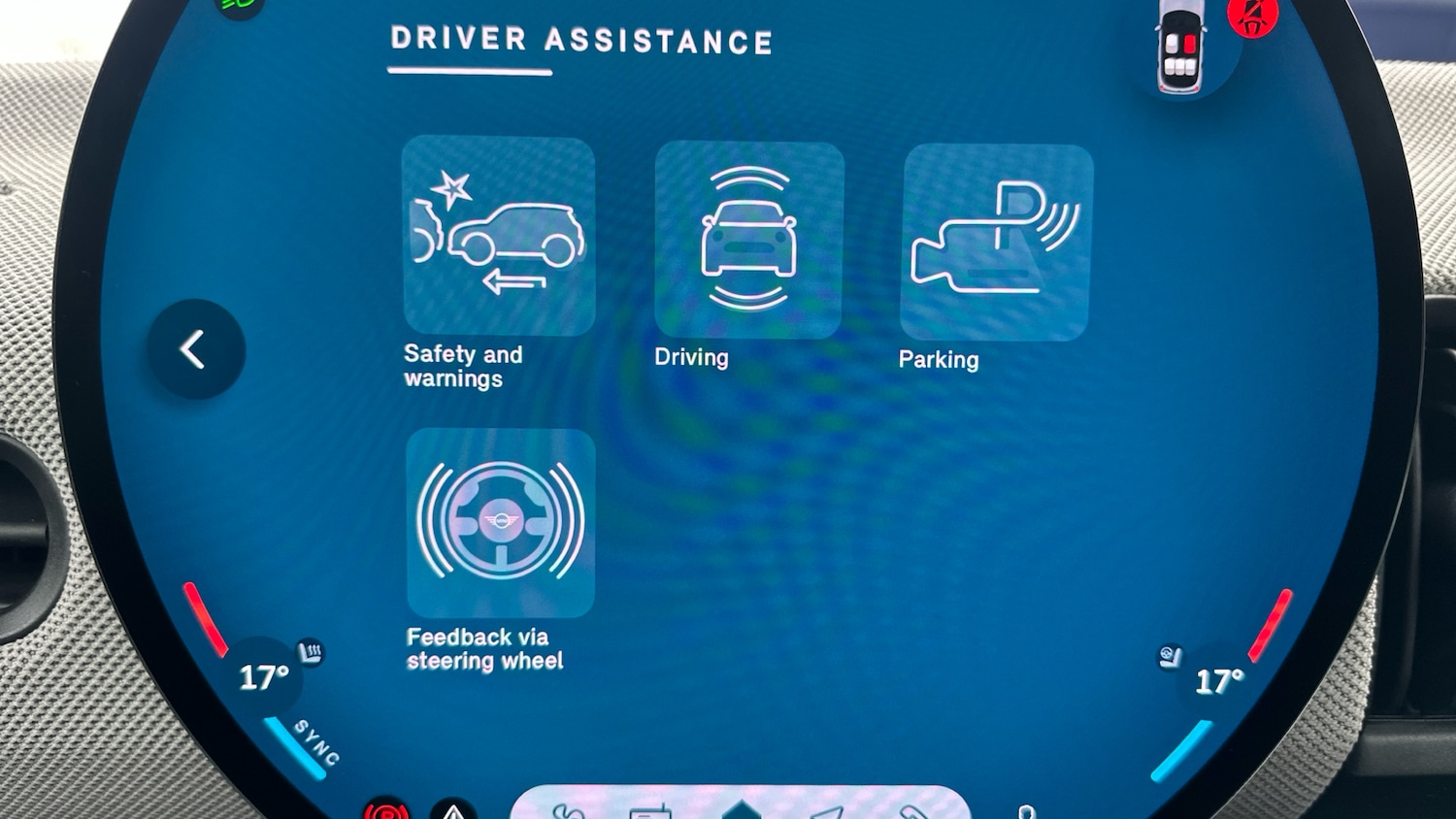Open the climate fan menu in the bottom bar
1456x819 pixels.
point(567,811)
